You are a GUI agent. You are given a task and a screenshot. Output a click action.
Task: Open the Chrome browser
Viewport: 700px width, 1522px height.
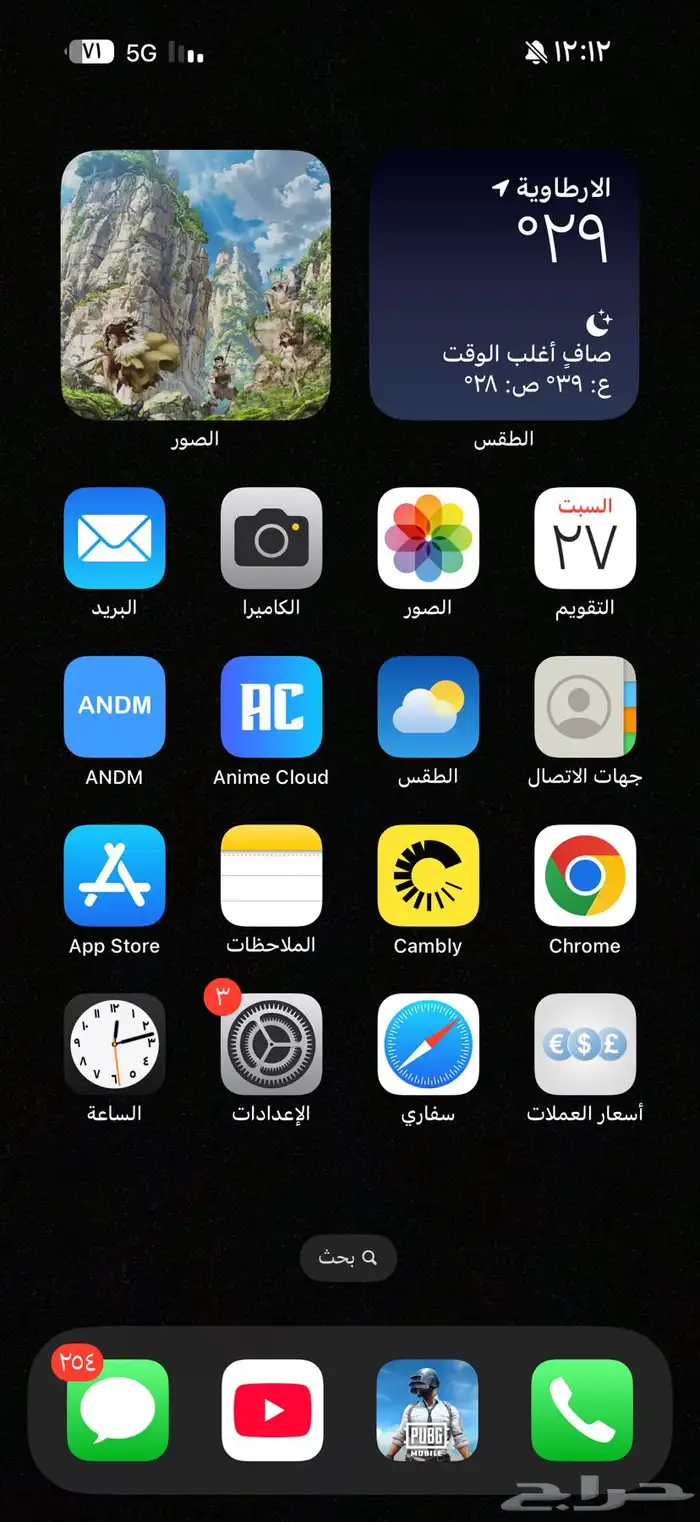pos(585,876)
